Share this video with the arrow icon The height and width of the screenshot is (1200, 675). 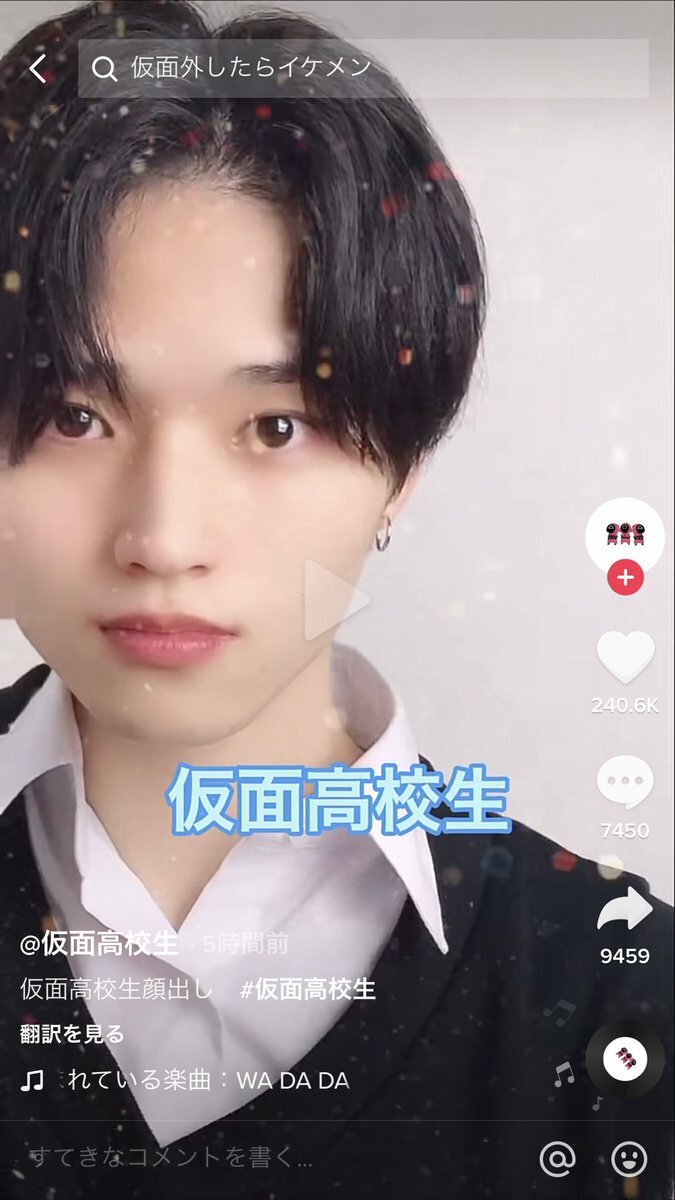pyautogui.click(x=625, y=909)
